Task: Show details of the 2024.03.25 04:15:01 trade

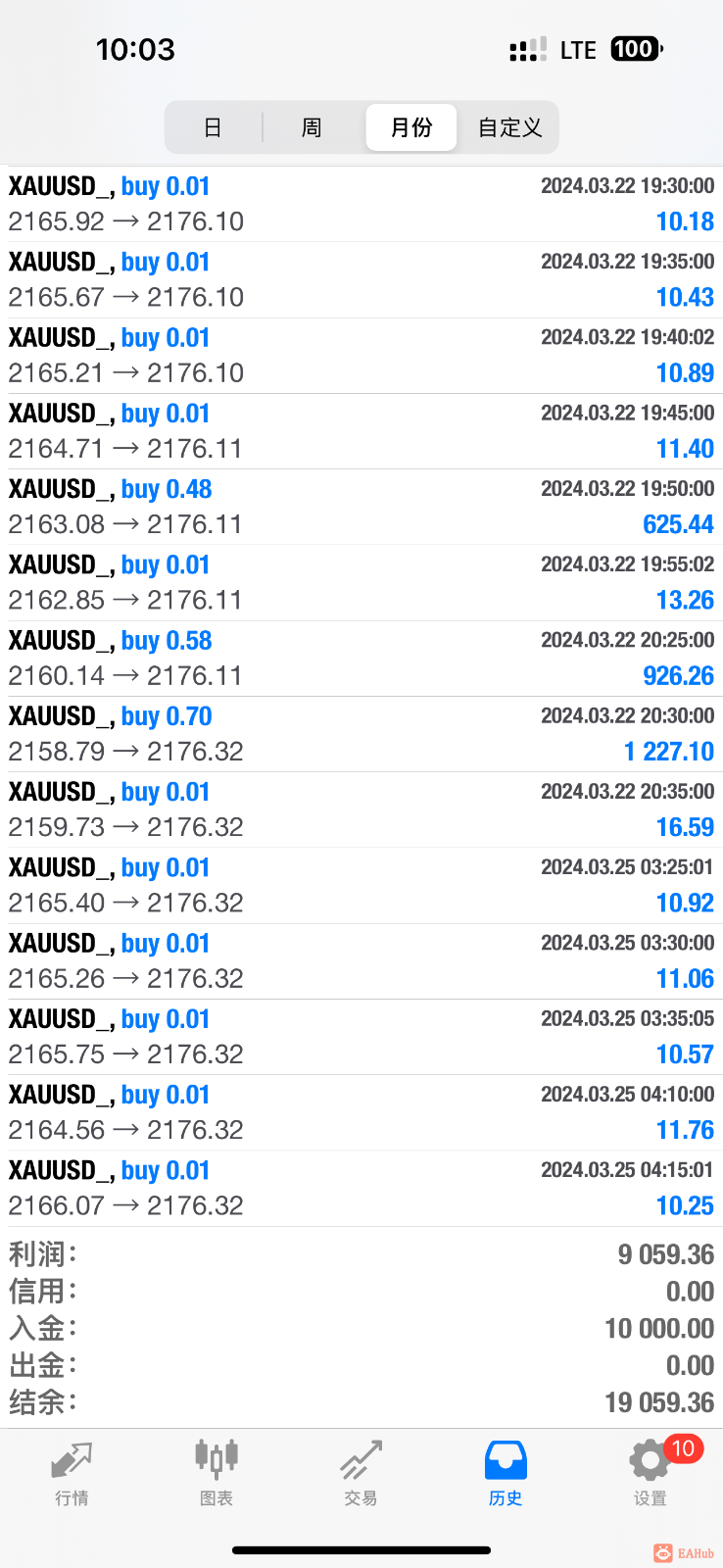Action: tap(361, 1188)
